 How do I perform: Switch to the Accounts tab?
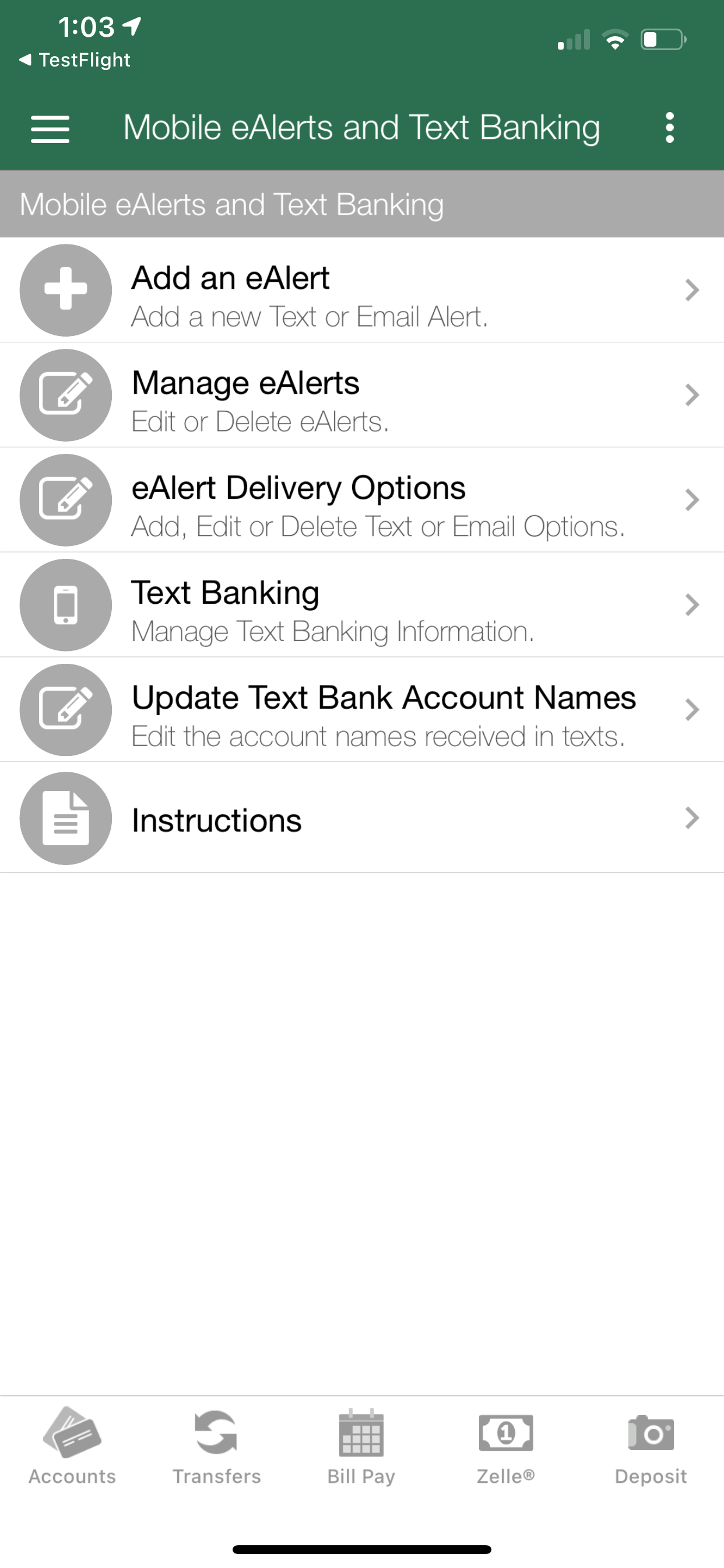(72, 1446)
